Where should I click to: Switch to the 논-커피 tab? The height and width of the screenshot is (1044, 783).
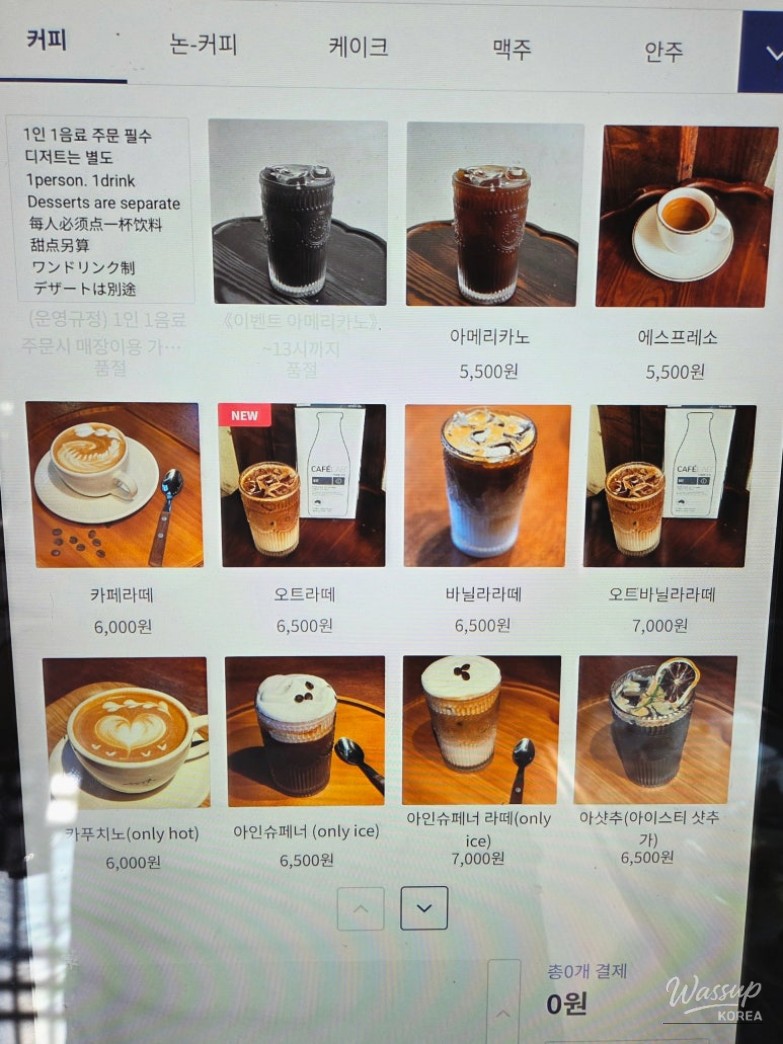[x=203, y=46]
